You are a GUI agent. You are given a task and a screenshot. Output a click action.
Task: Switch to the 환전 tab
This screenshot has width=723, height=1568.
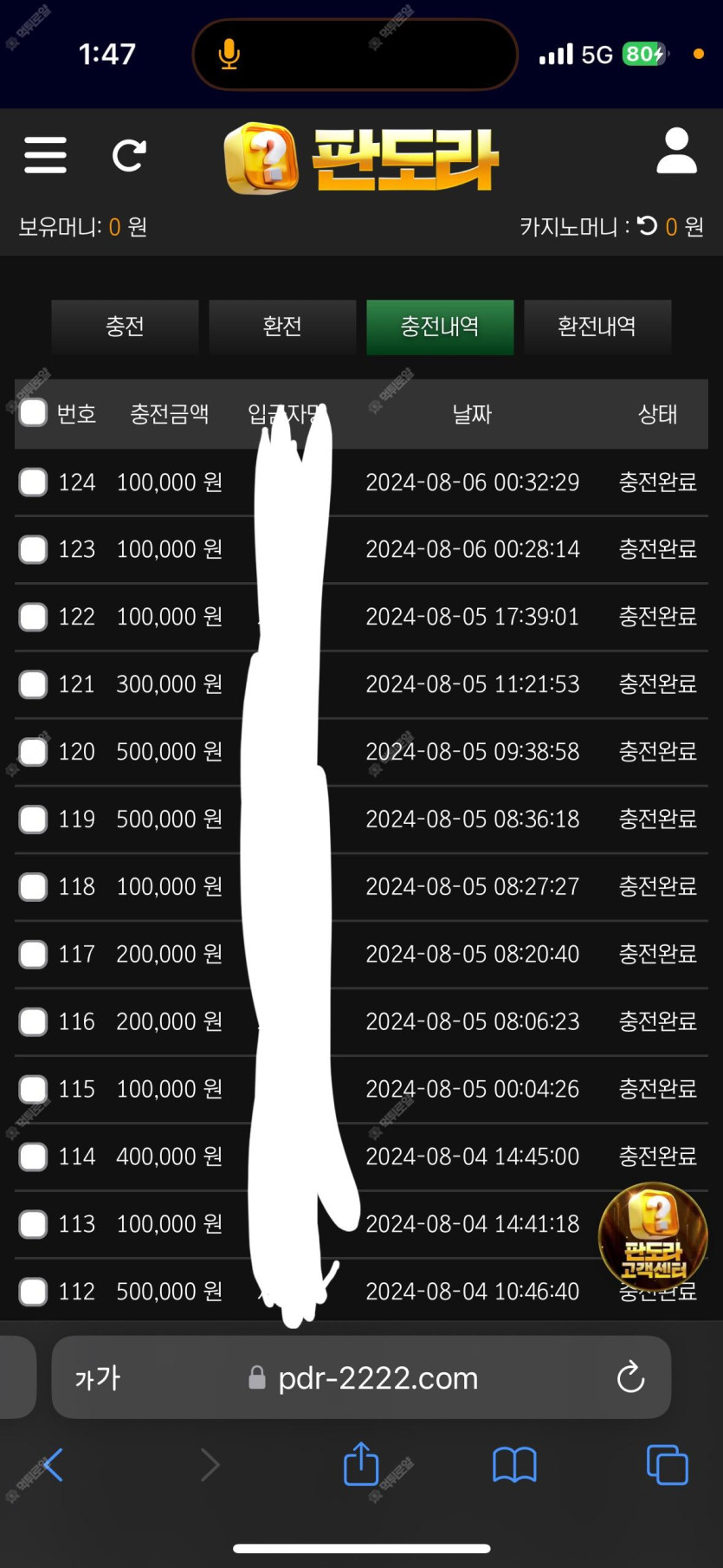pyautogui.click(x=282, y=327)
